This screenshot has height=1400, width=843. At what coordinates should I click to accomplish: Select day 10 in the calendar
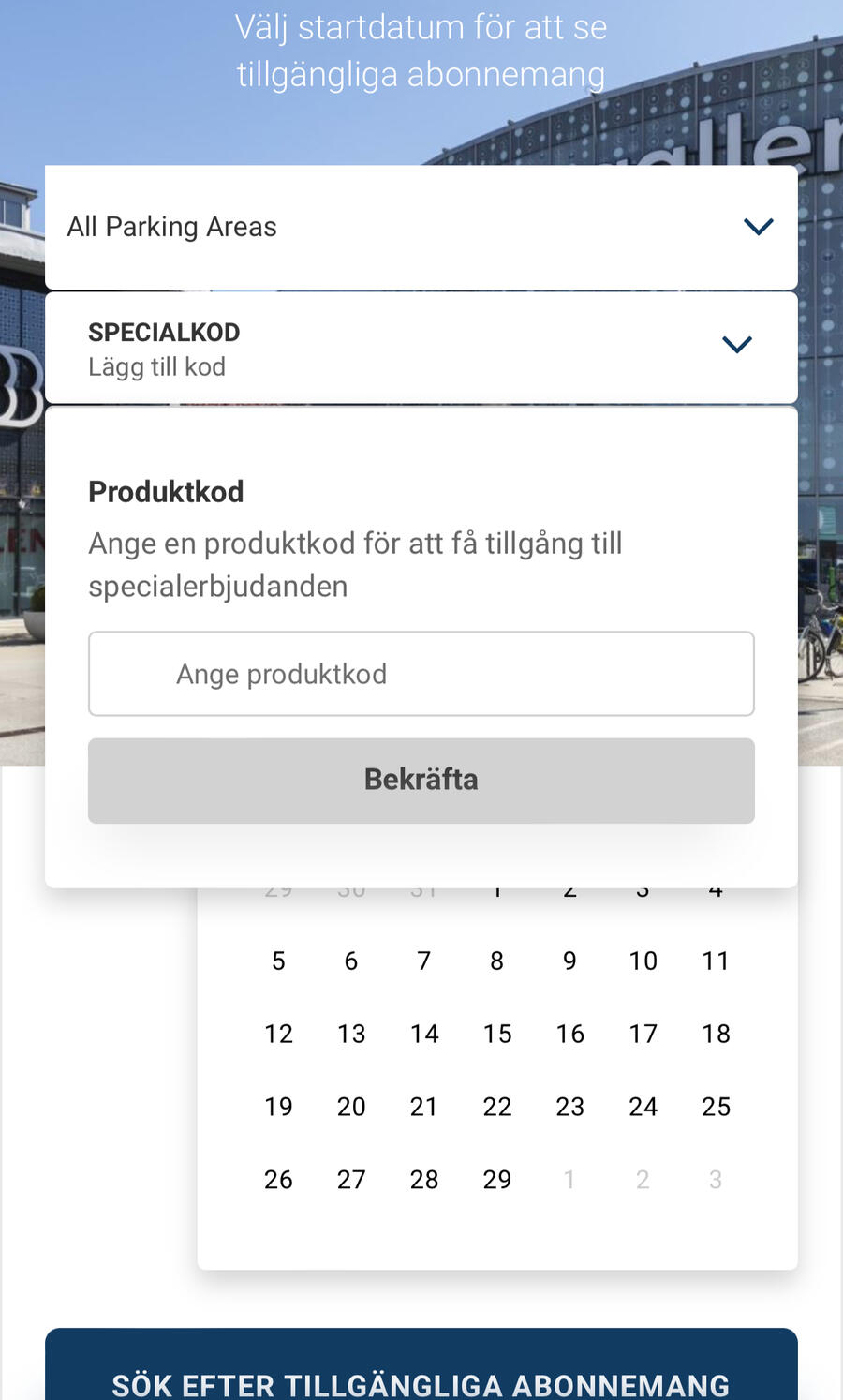(x=643, y=961)
